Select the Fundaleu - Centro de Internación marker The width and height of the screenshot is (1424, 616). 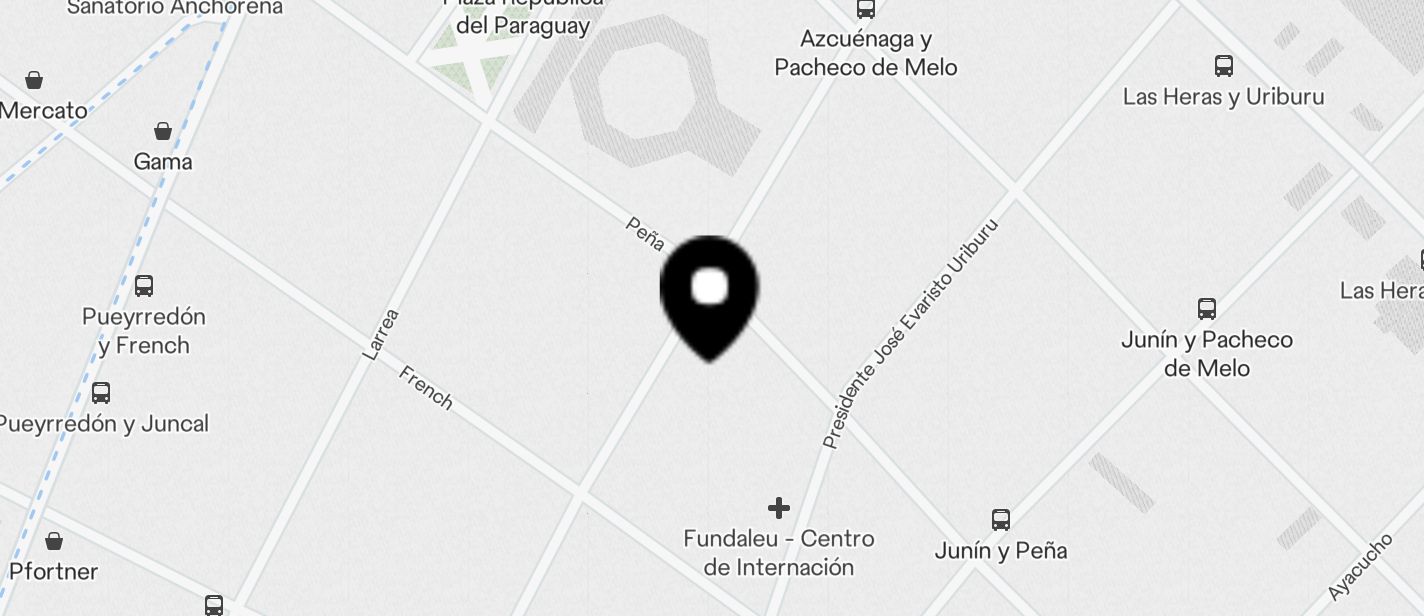click(x=778, y=508)
